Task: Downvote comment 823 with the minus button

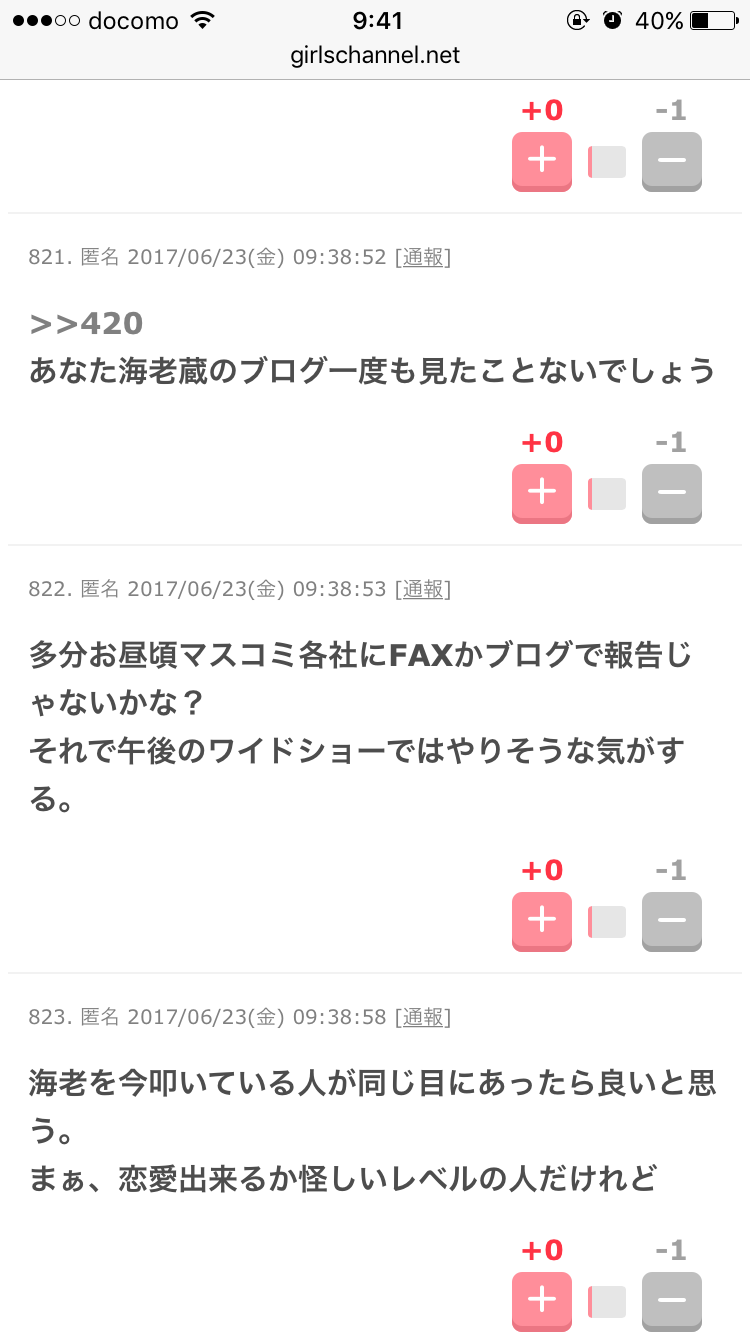Action: click(671, 1301)
